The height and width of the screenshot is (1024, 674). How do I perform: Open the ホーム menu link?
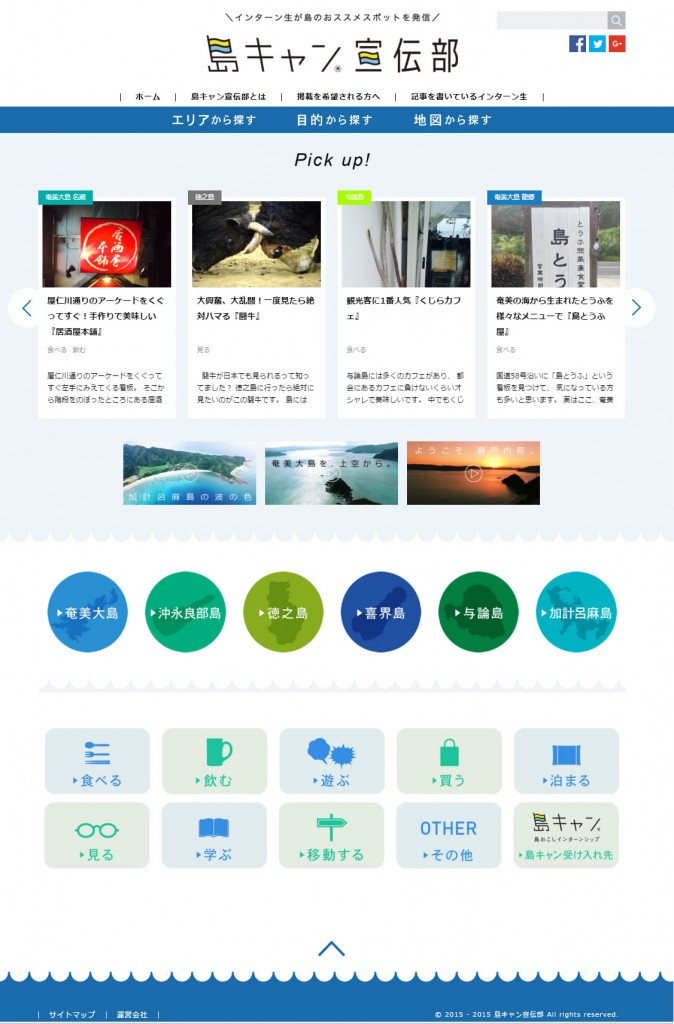(147, 97)
